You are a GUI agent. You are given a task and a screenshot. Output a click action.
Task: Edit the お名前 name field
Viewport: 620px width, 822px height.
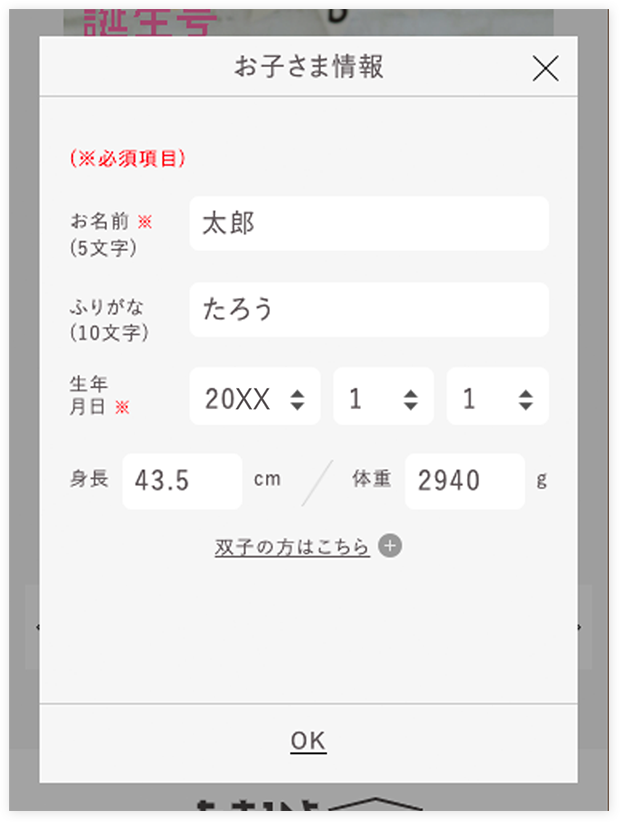click(368, 223)
